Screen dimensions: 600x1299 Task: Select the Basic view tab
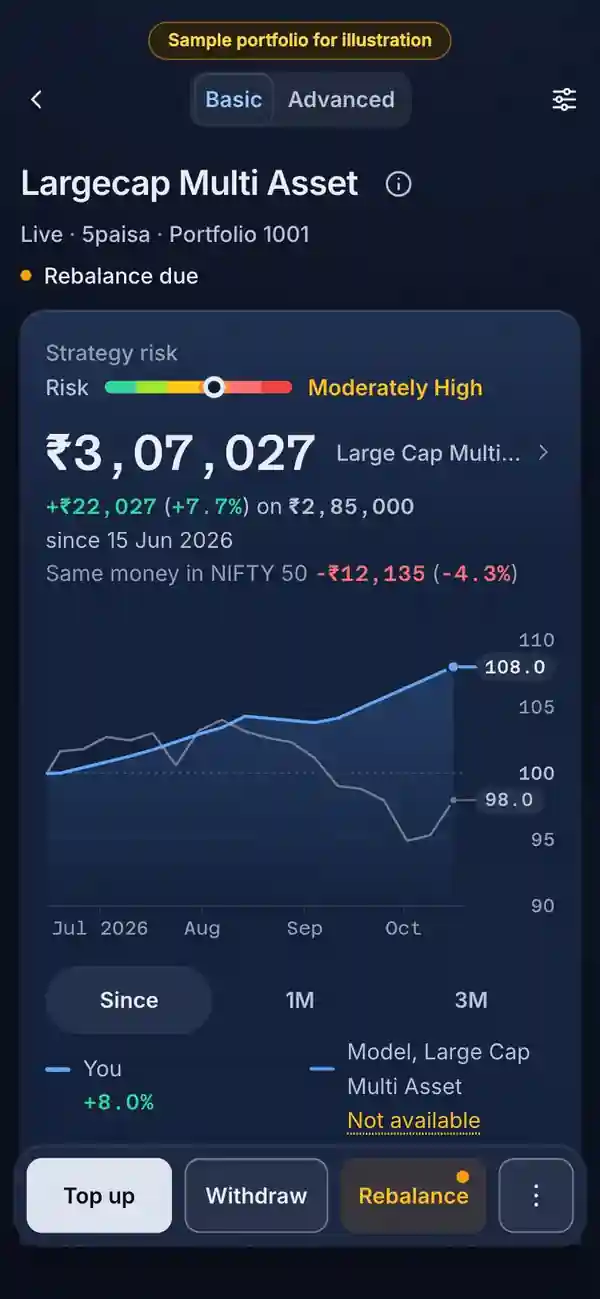[234, 99]
